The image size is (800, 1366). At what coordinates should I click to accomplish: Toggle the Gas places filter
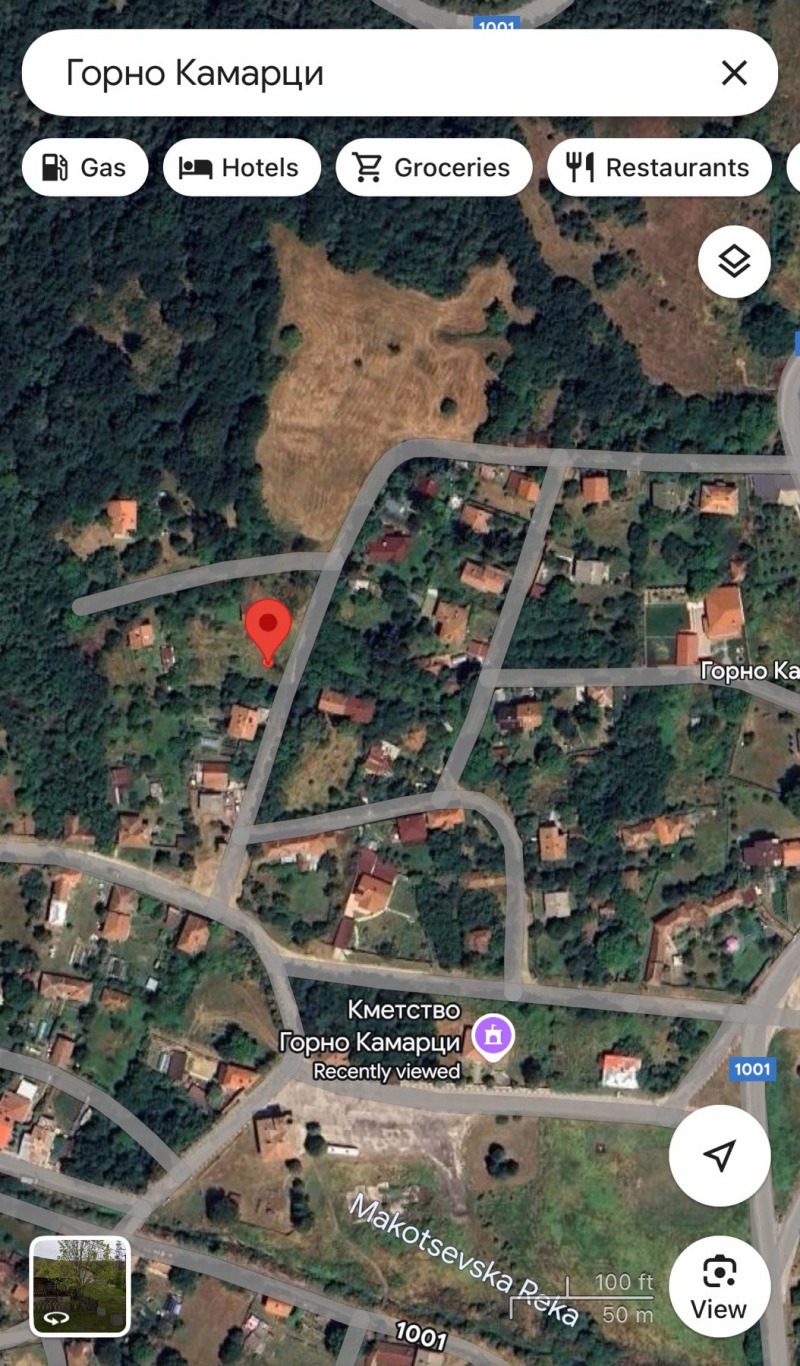click(84, 167)
